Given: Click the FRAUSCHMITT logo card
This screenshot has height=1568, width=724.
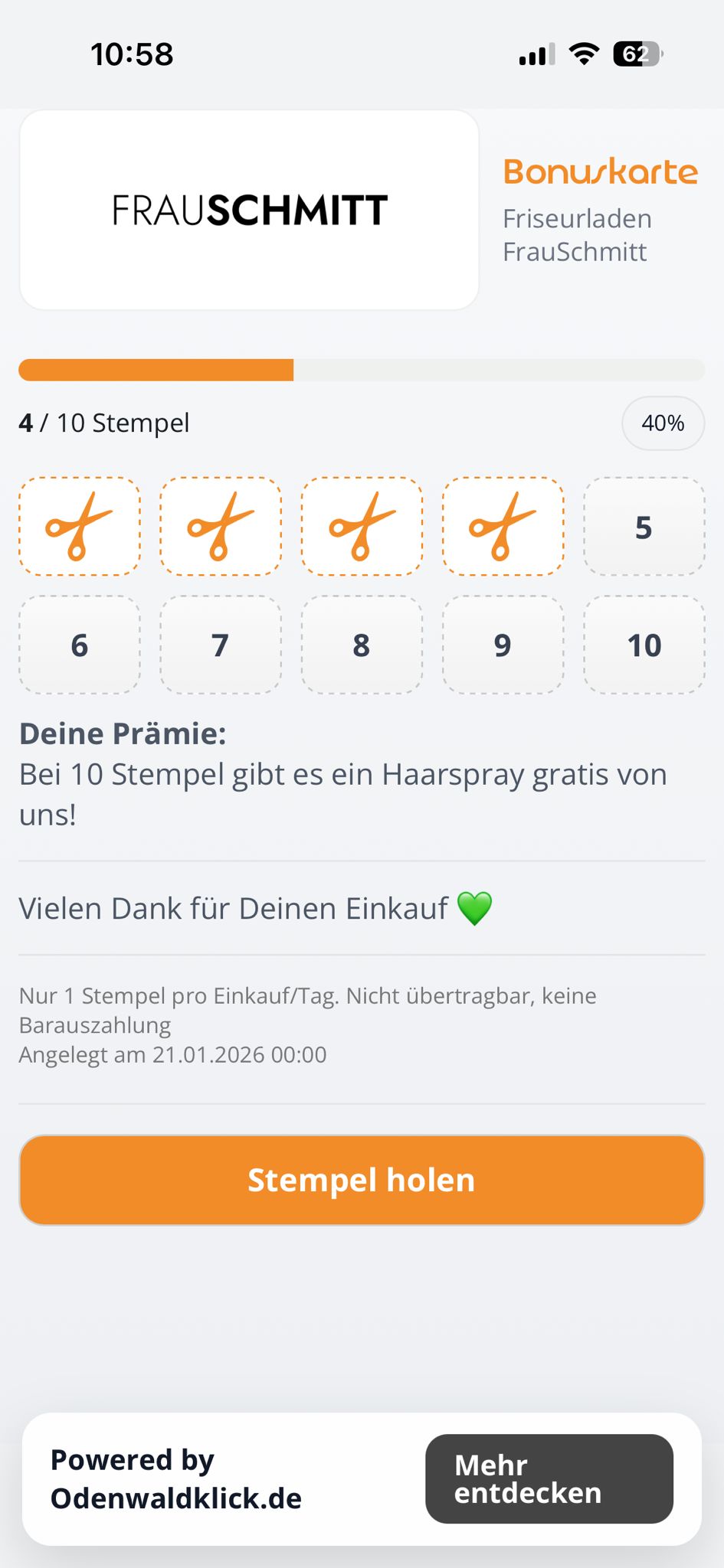Looking at the screenshot, I should pos(249,209).
